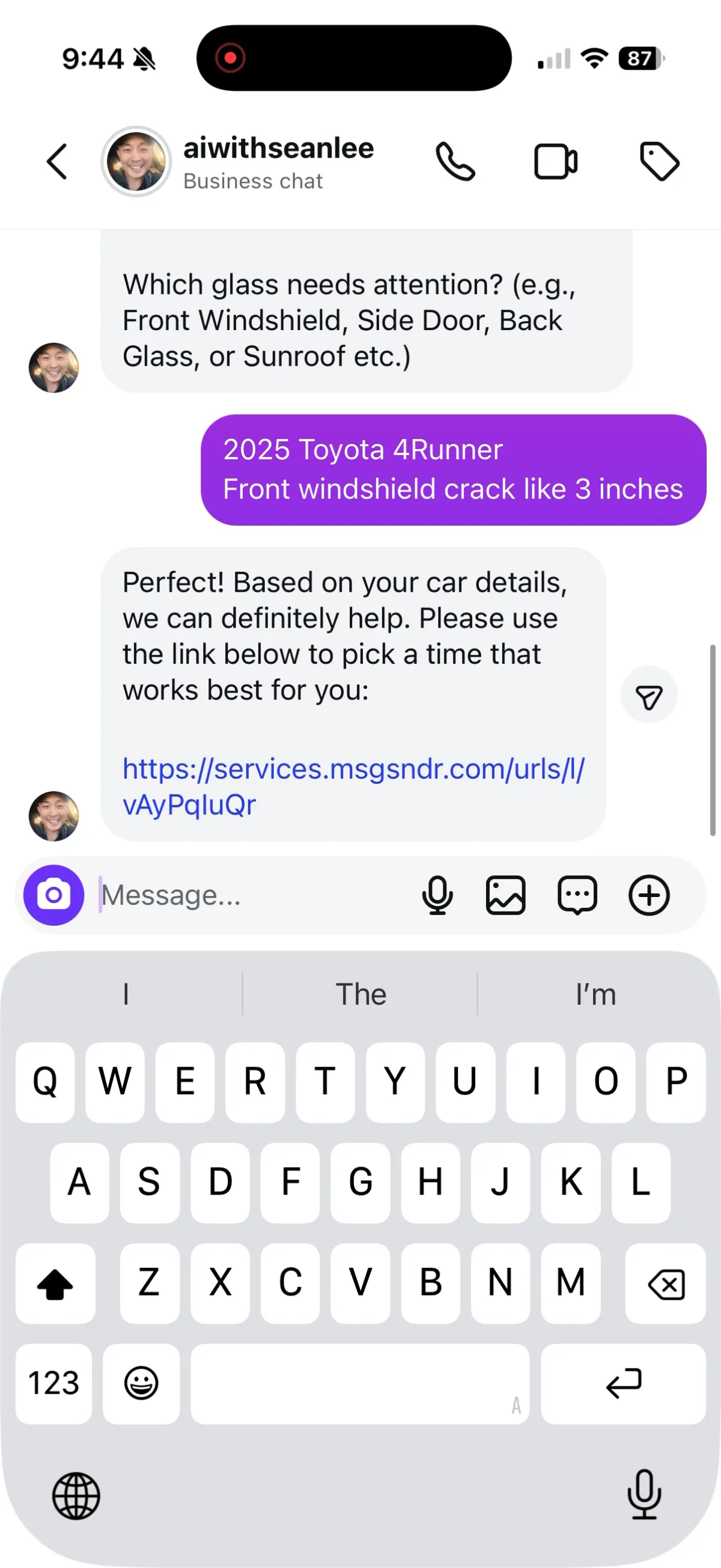The height and width of the screenshot is (1568, 721).
Task: Go back from aiwithseanlee chat
Action: [x=56, y=162]
